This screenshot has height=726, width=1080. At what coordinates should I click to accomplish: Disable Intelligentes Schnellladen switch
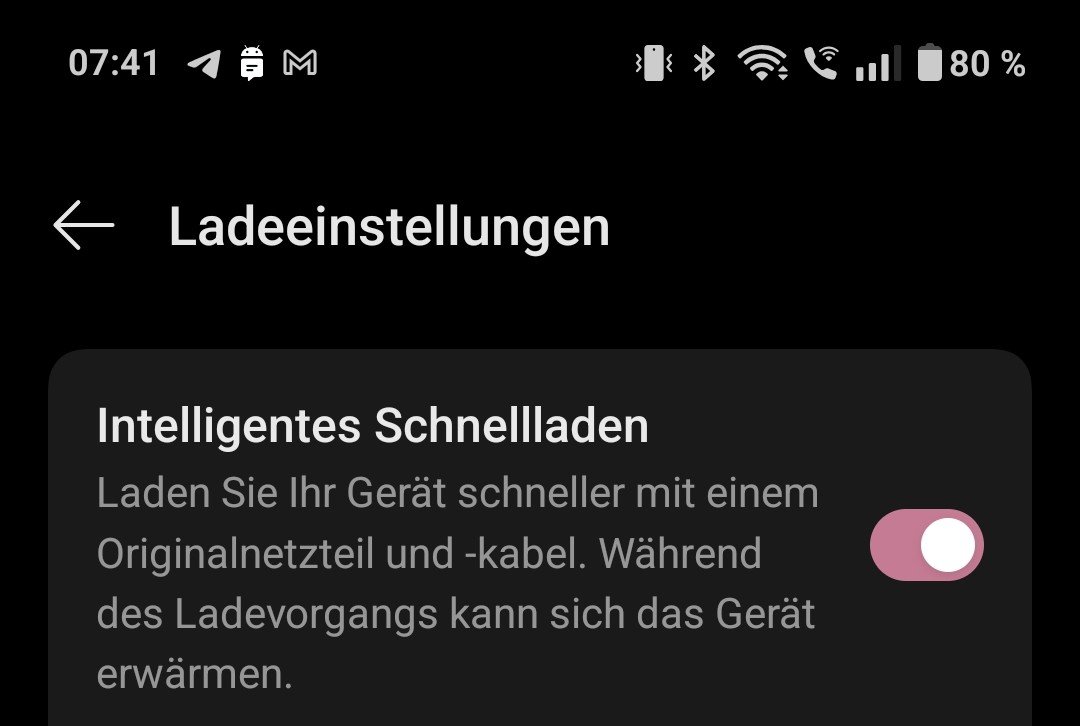(x=926, y=546)
